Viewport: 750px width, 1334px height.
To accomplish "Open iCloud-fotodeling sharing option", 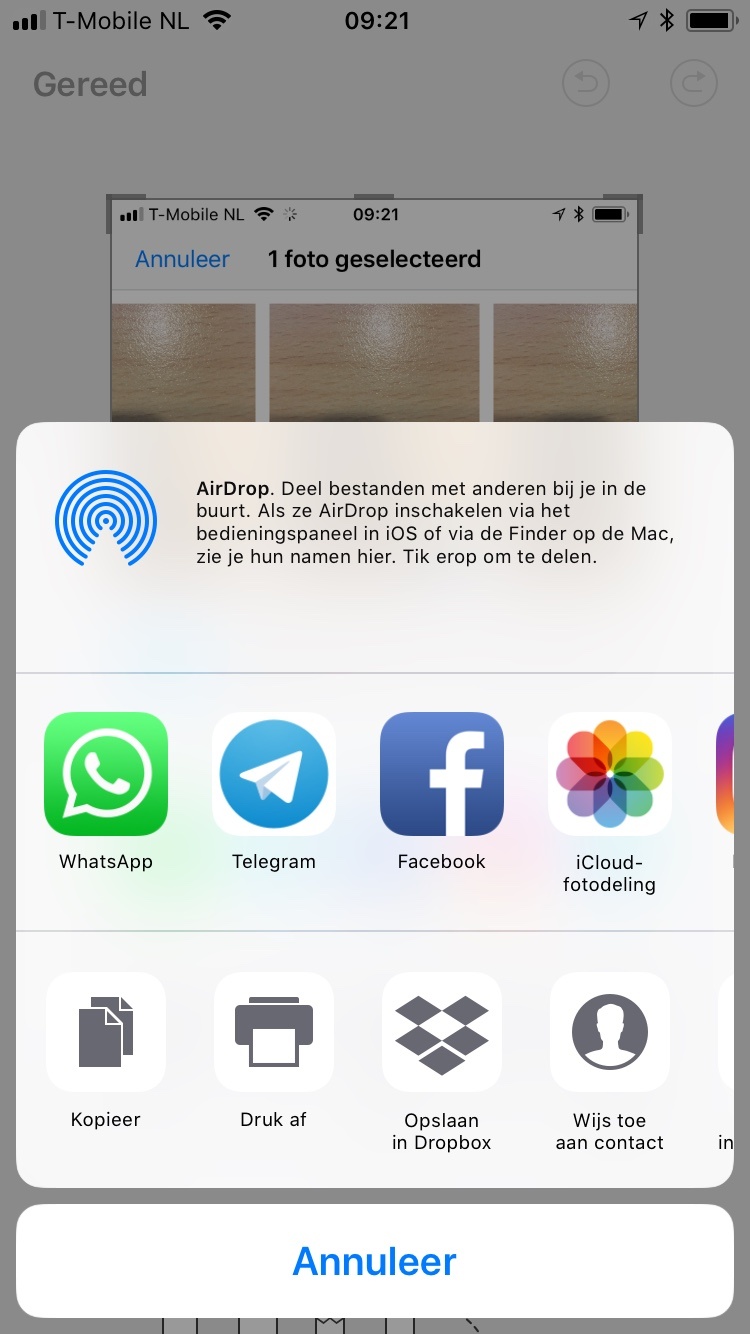I will pyautogui.click(x=610, y=774).
